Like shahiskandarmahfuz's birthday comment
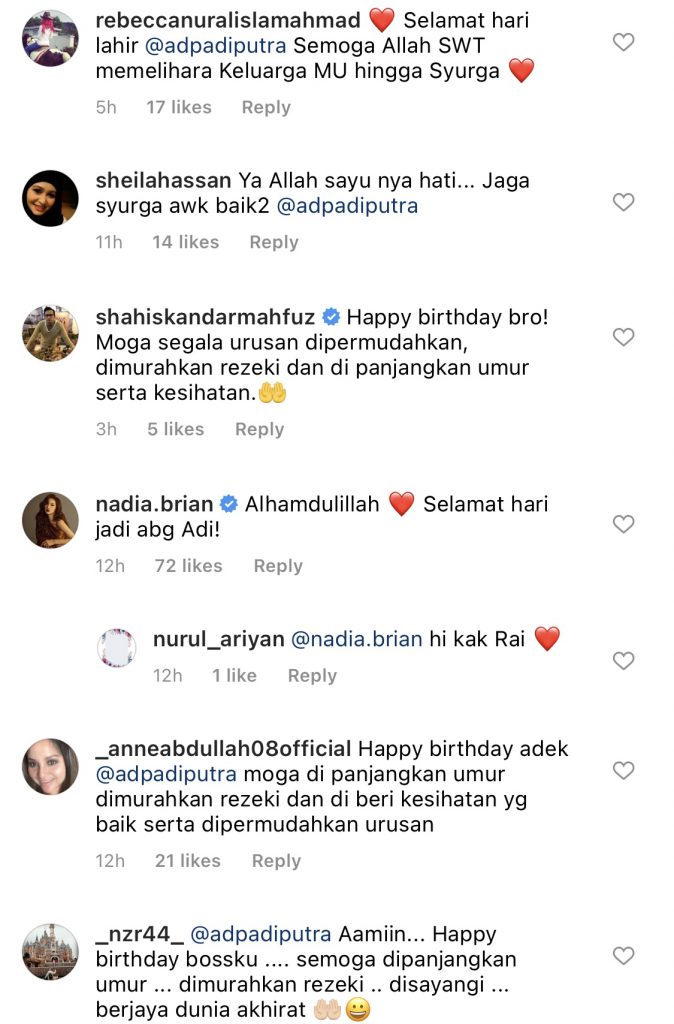The width and height of the screenshot is (674, 1024). point(623,337)
